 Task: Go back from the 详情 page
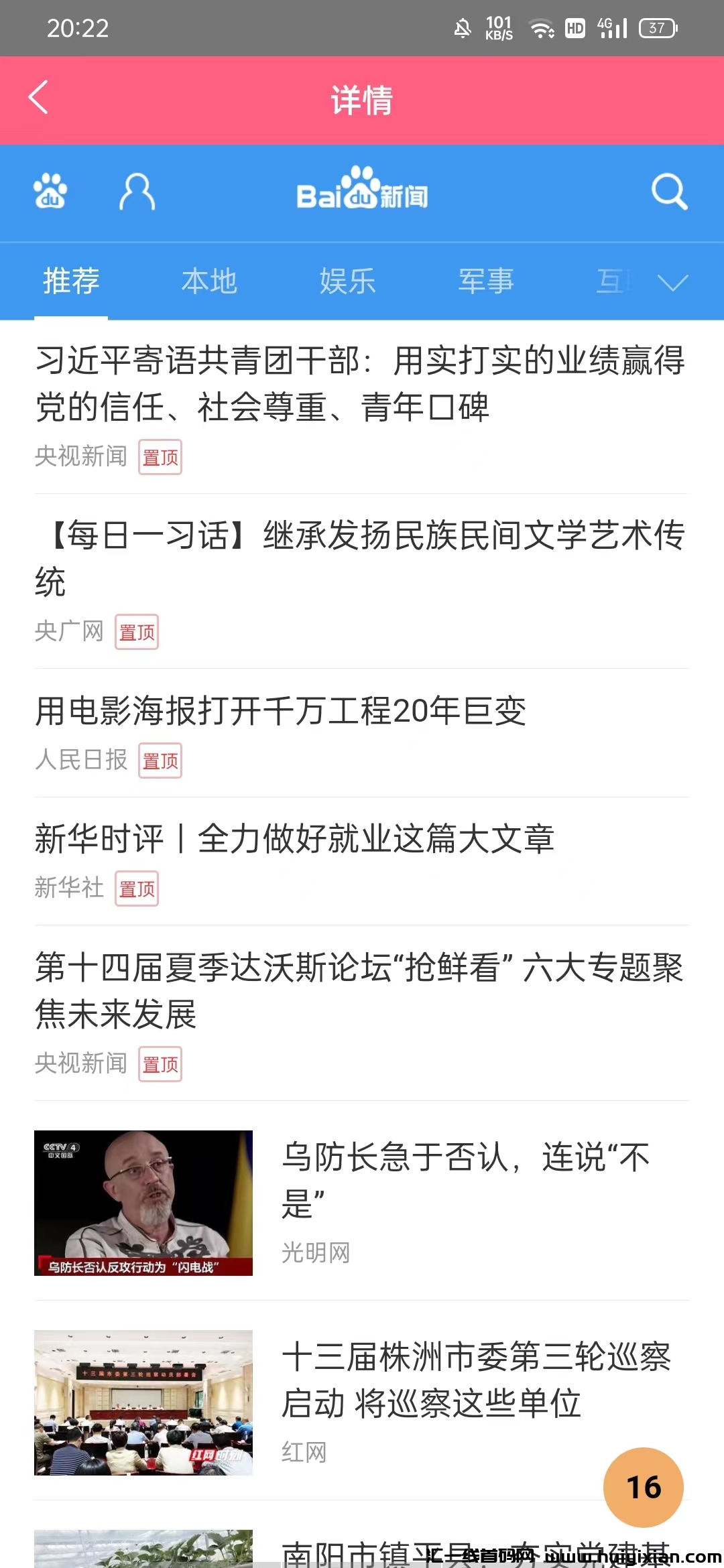coord(38,98)
